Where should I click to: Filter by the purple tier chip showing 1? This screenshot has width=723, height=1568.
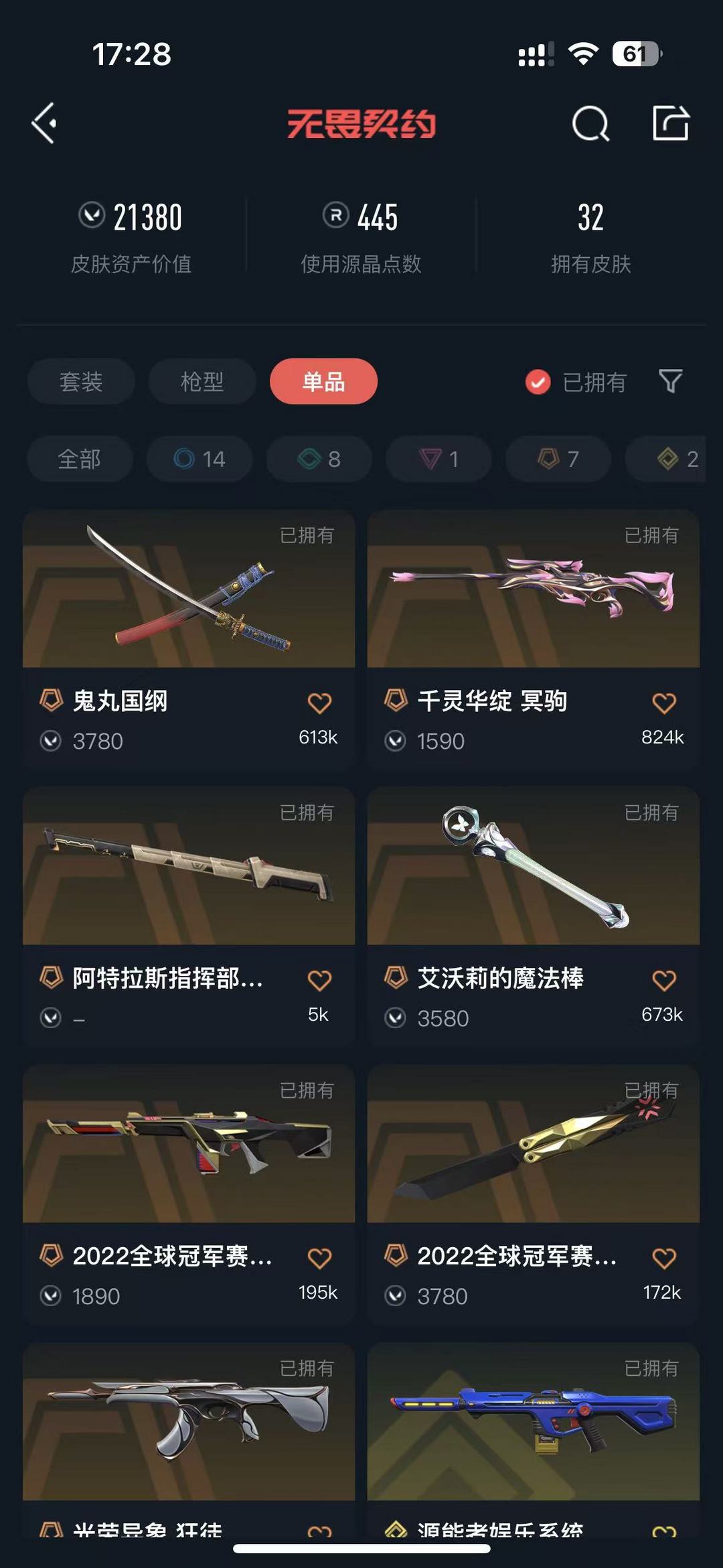(x=439, y=459)
